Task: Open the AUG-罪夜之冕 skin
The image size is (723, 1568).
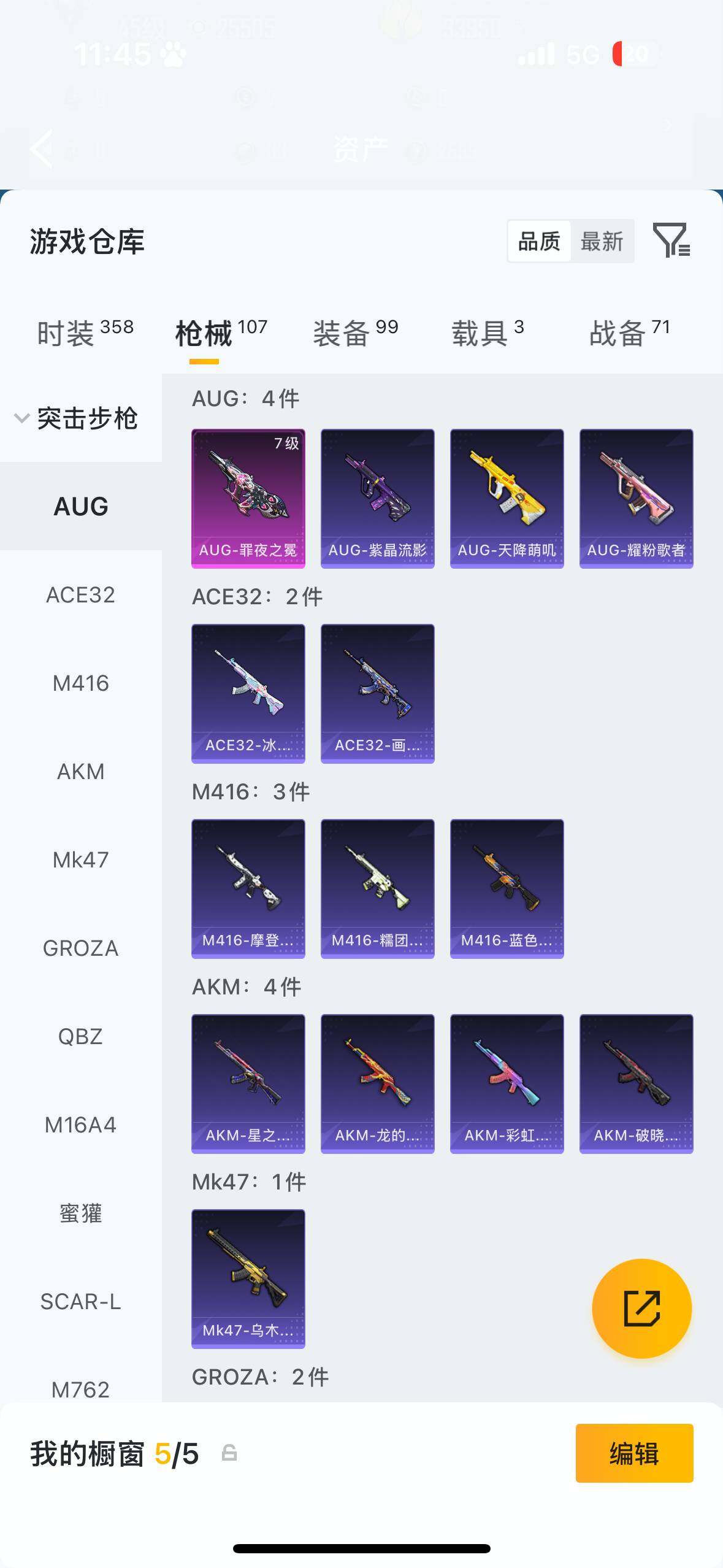Action: (248, 498)
